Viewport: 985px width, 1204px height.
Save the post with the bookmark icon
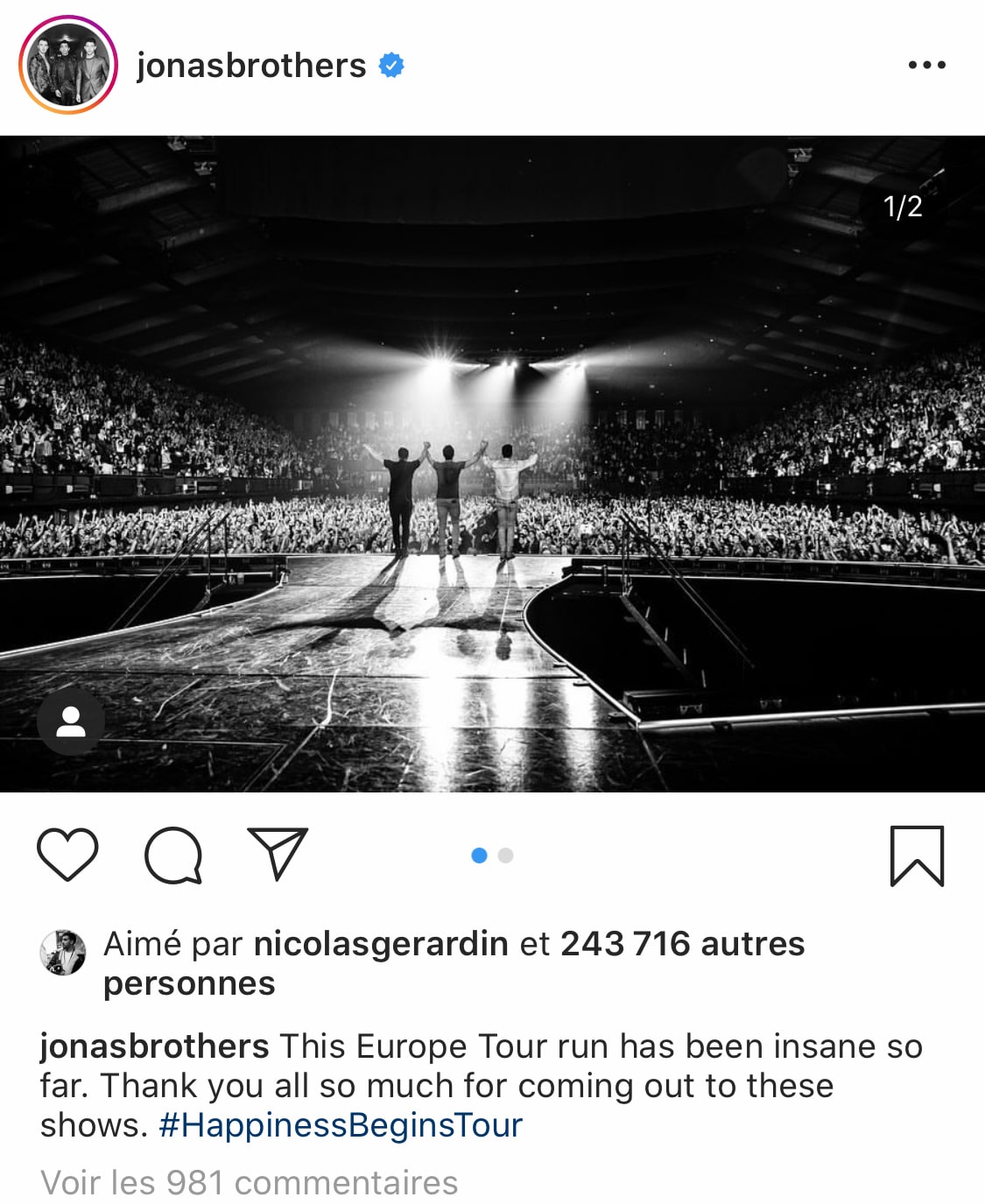917,855
